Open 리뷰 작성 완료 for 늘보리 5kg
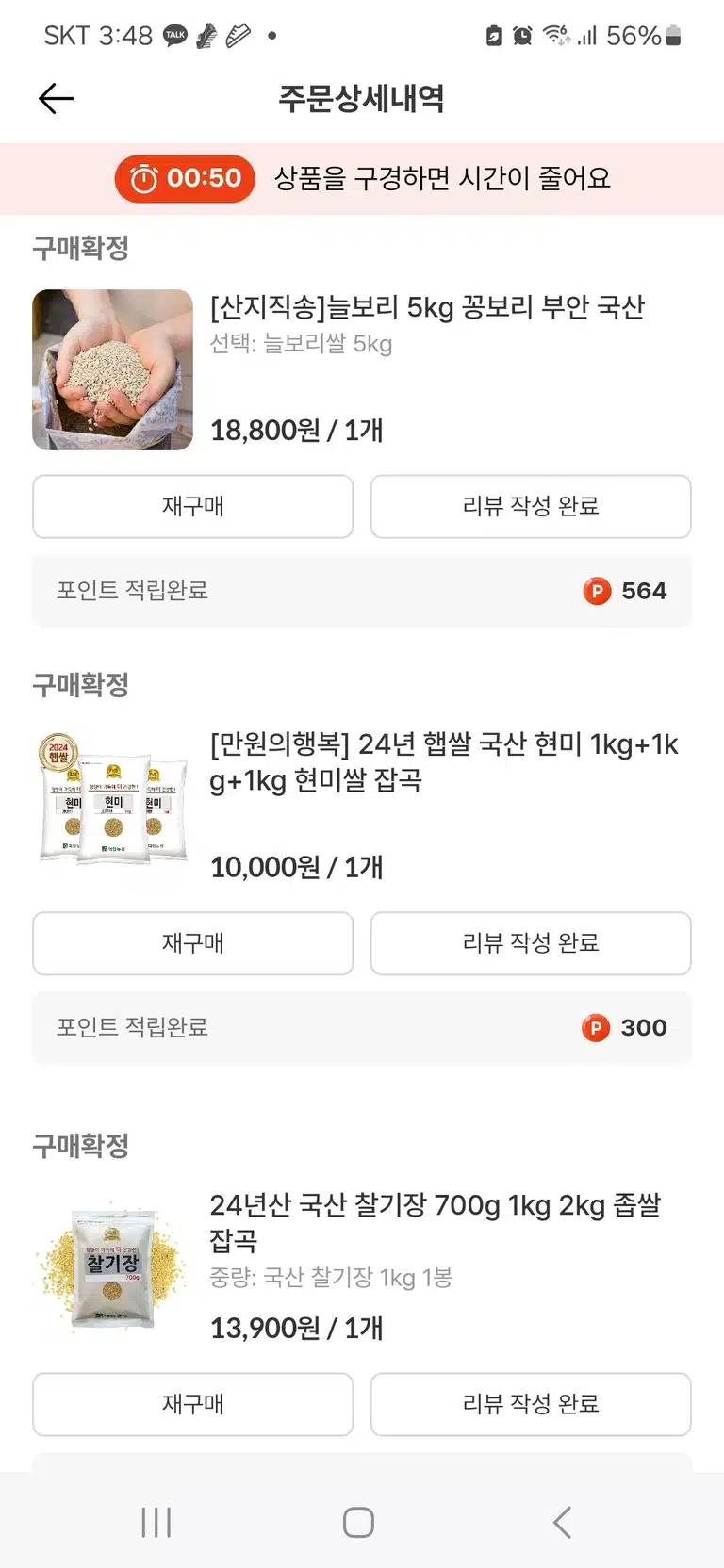The height and width of the screenshot is (1568, 724). click(x=531, y=506)
